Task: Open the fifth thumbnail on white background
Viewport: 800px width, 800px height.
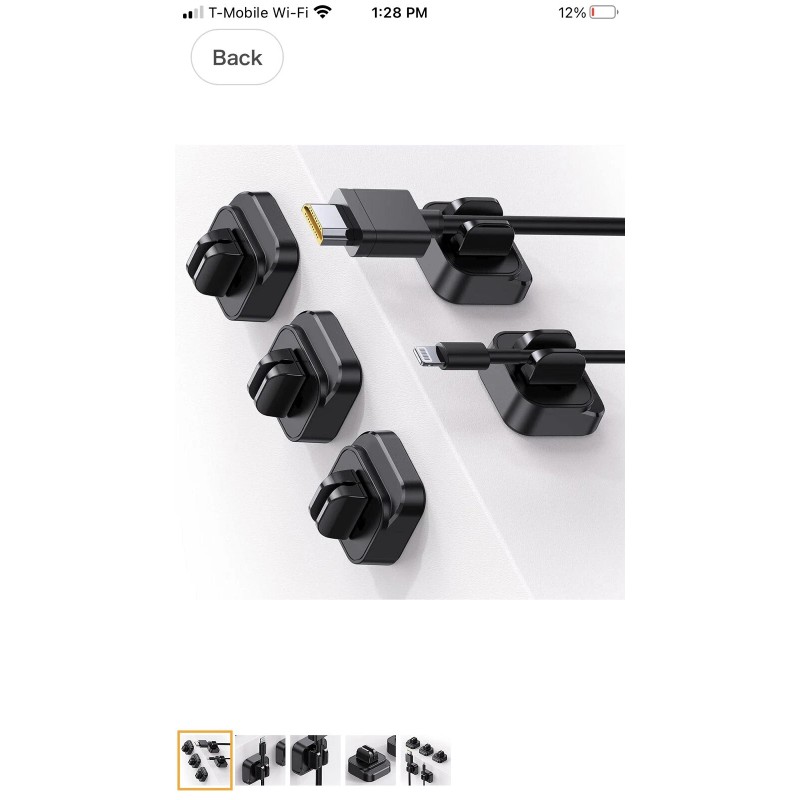Action: coord(426,761)
